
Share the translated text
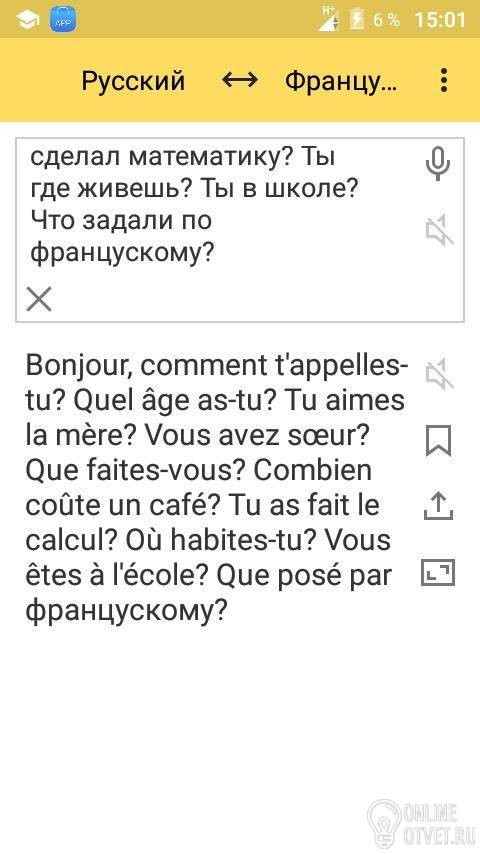coord(439,507)
